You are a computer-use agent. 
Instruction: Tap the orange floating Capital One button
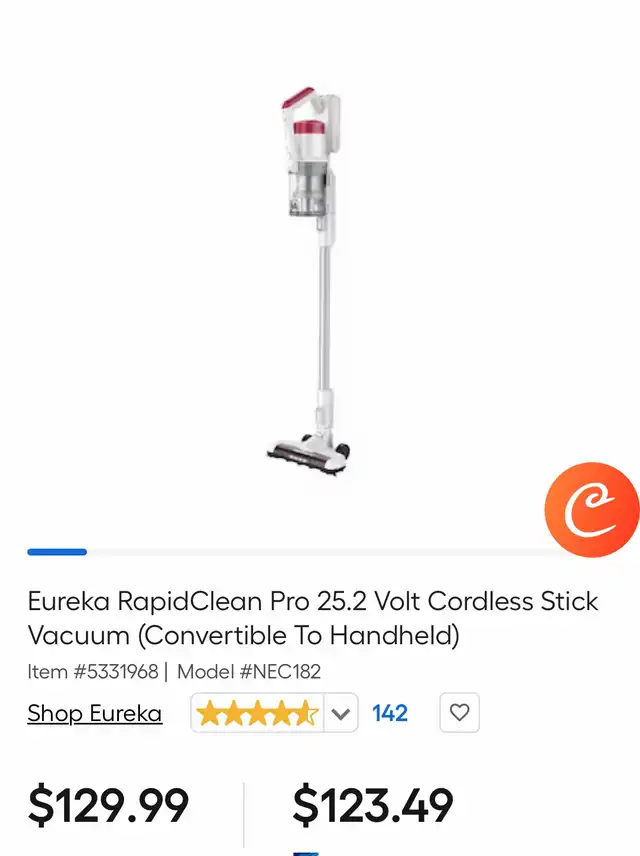pyautogui.click(x=591, y=509)
